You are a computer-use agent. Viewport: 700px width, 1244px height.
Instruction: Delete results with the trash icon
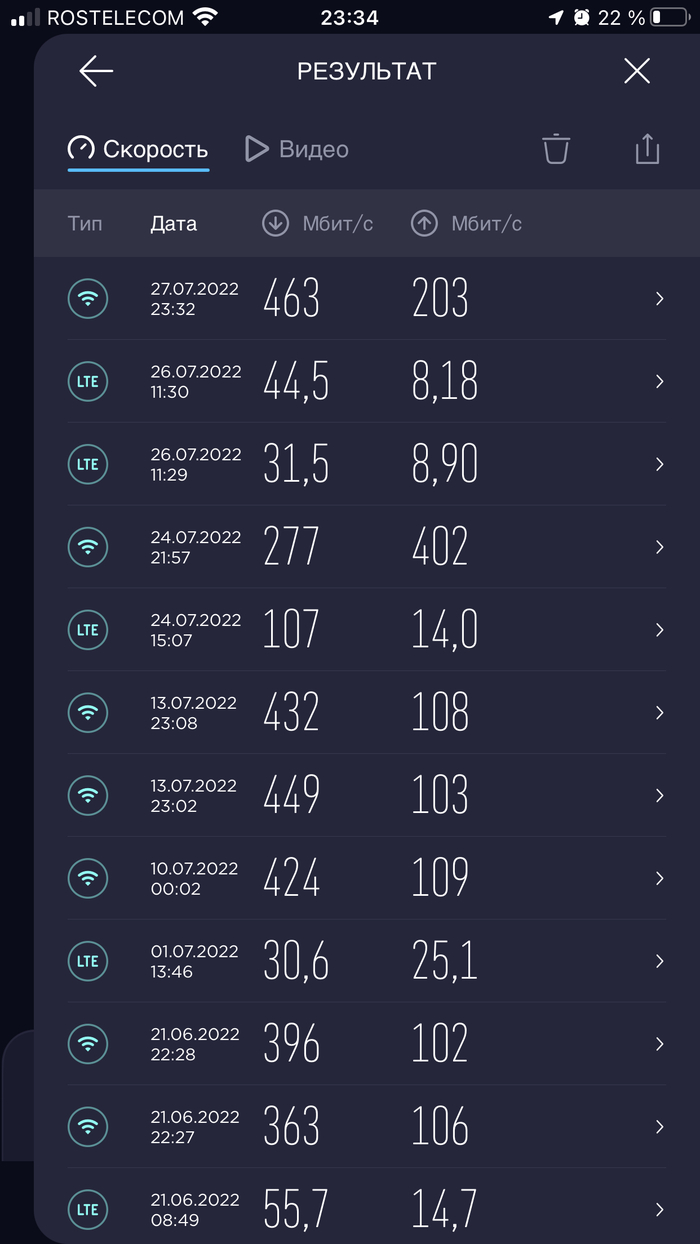tap(556, 149)
